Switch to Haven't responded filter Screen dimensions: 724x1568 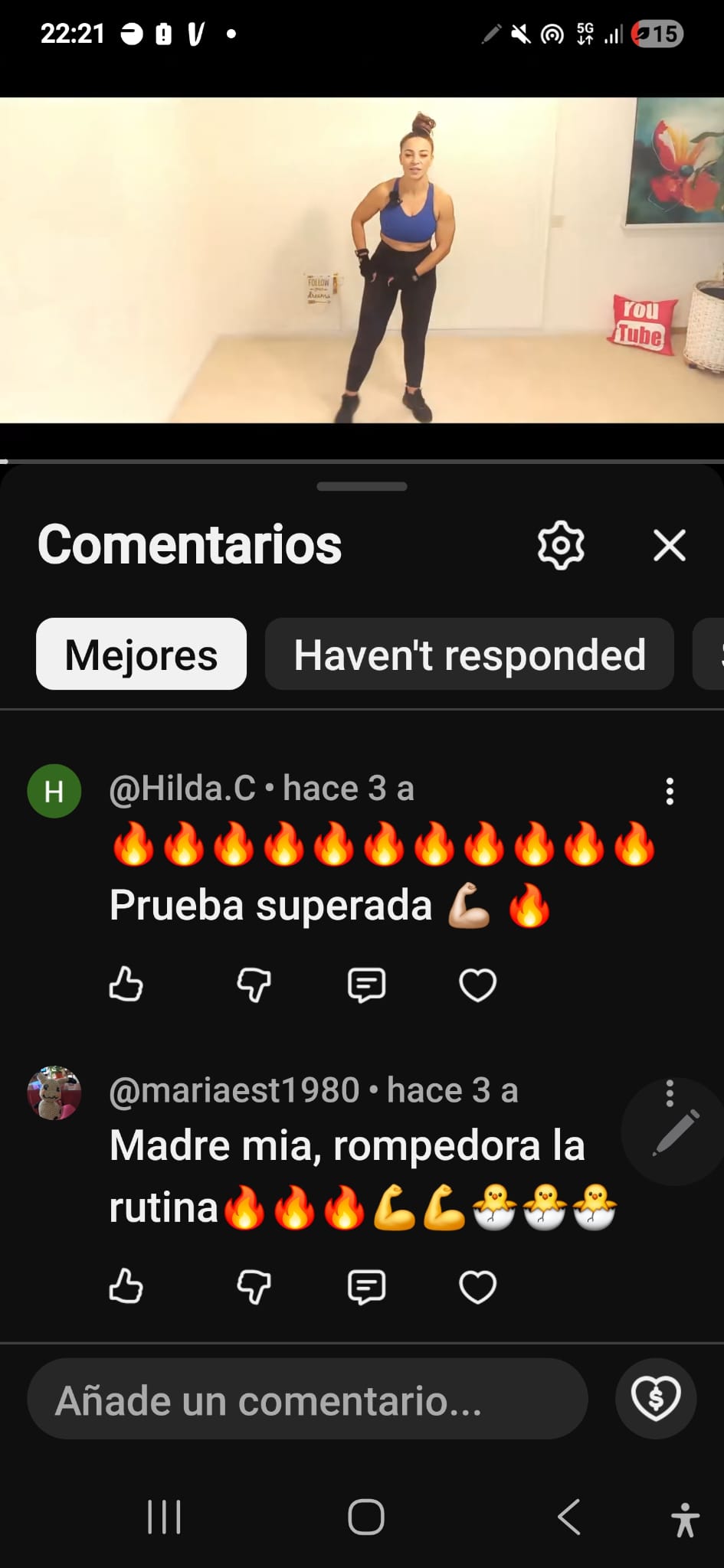(469, 655)
